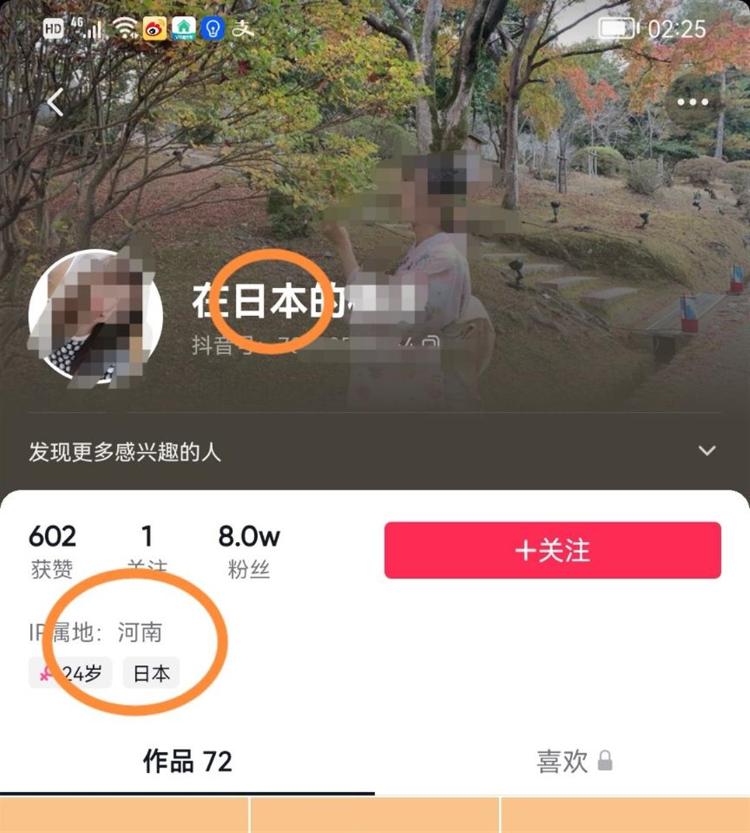Image resolution: width=750 pixels, height=833 pixels.
Task: View the 关注 following list
Action: tap(147, 551)
